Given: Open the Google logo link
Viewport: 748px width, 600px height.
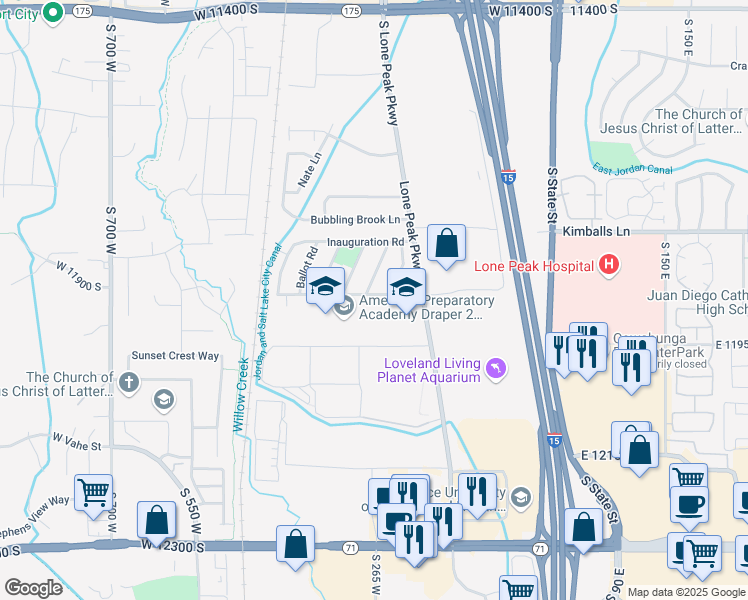Looking at the screenshot, I should pyautogui.click(x=33, y=588).
